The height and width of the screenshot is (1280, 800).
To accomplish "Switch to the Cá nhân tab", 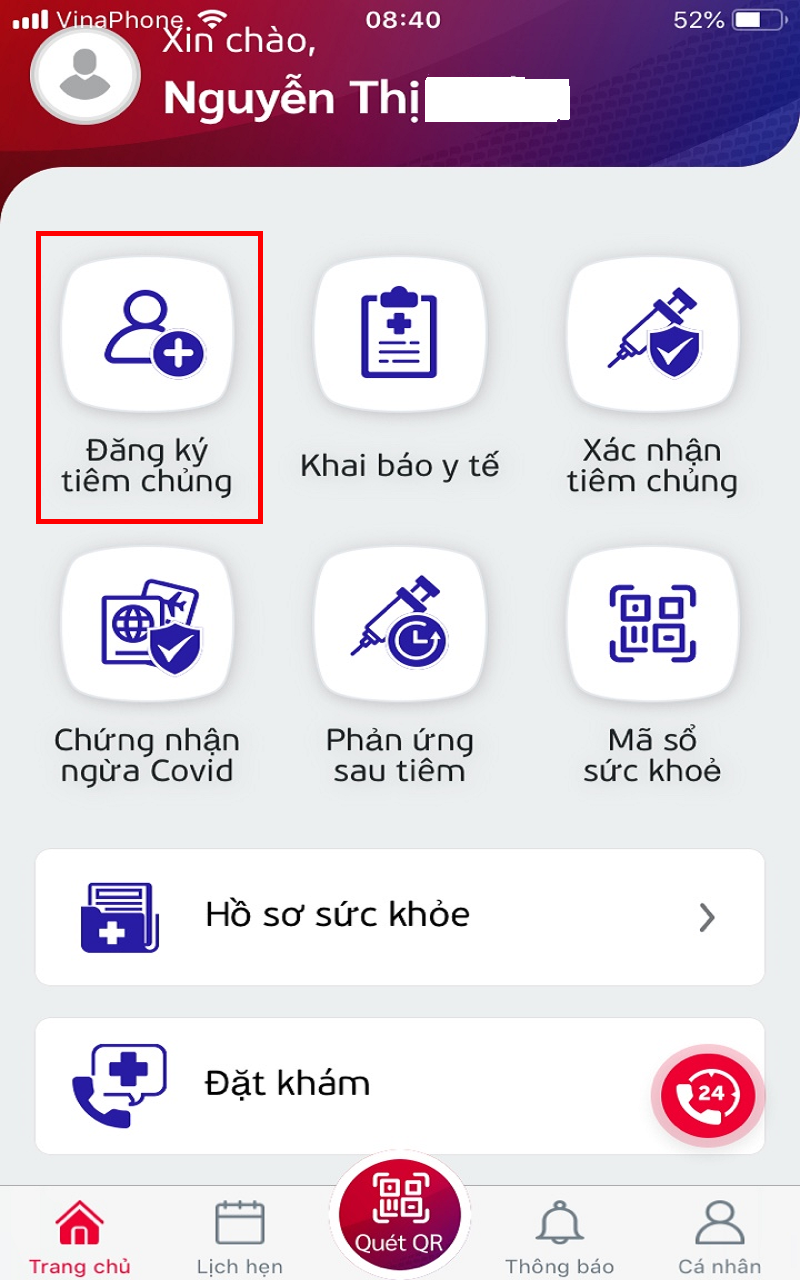I will 720,1237.
